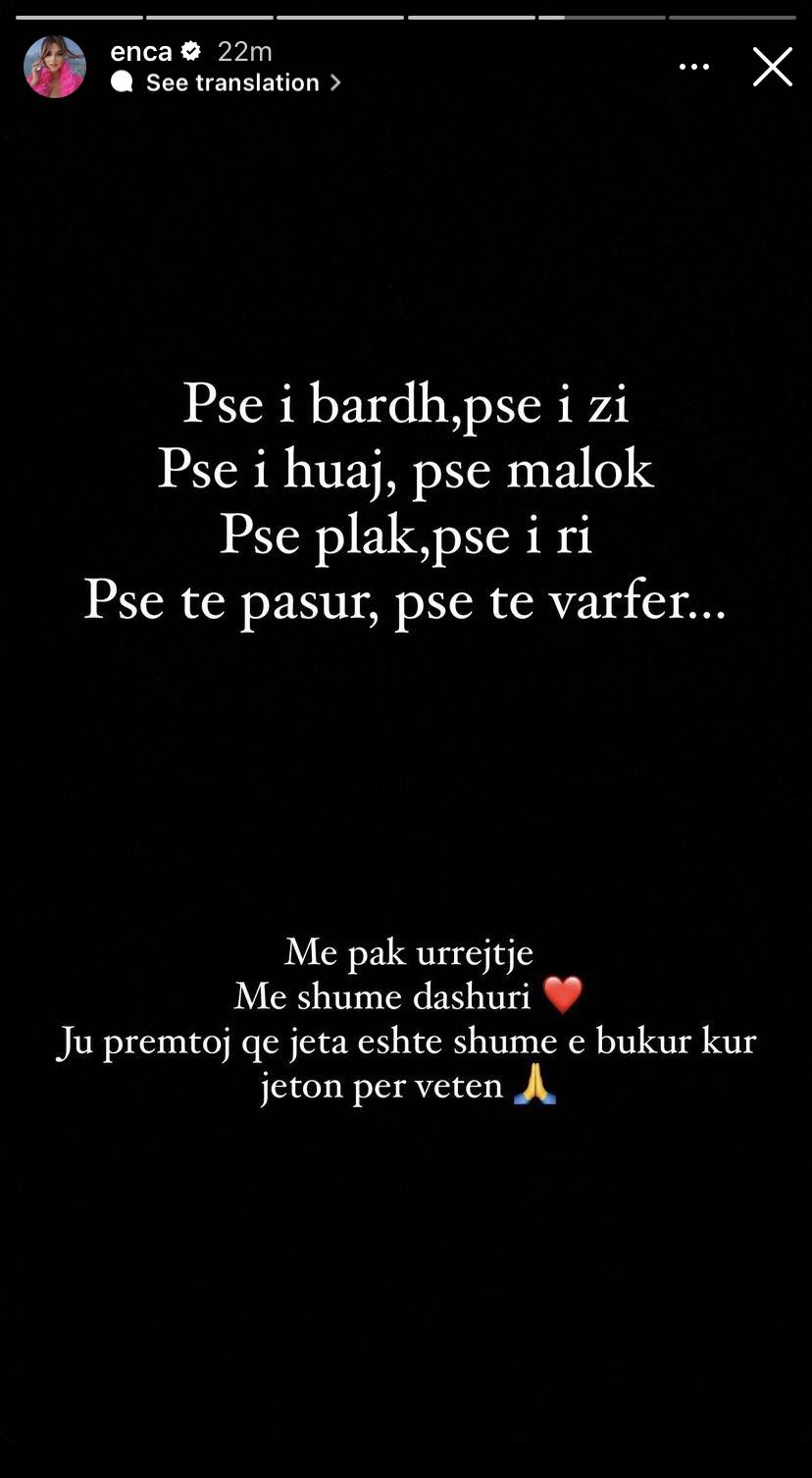Tap See translation link
Screen dimensions: 812x1478
(231, 82)
